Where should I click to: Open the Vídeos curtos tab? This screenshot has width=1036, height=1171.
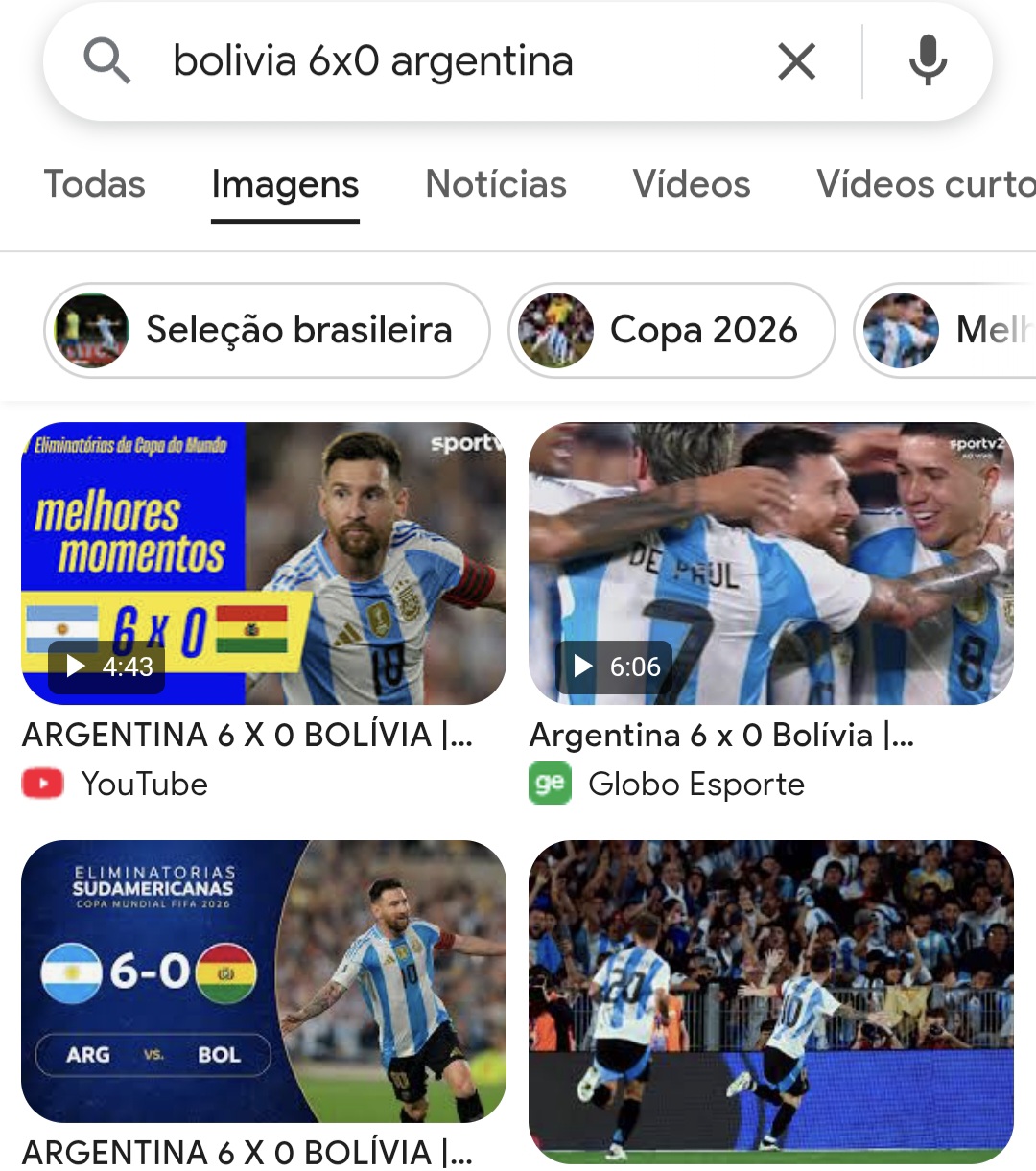[x=925, y=184]
